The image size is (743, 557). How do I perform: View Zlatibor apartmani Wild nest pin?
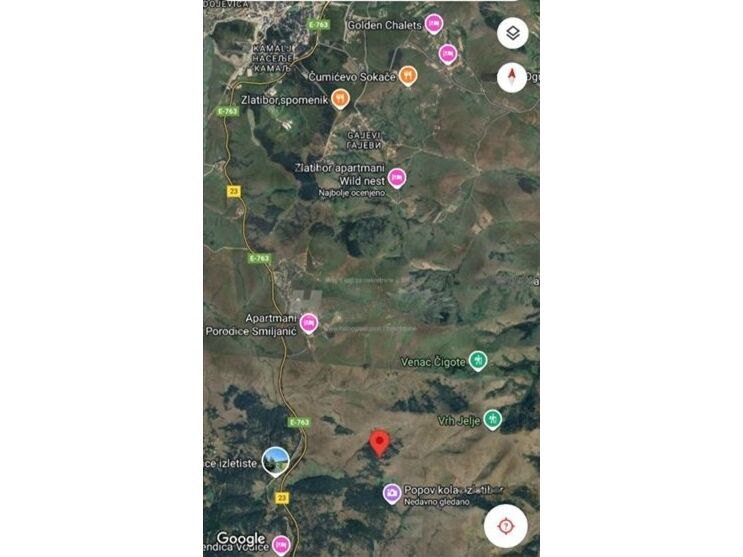(x=397, y=178)
